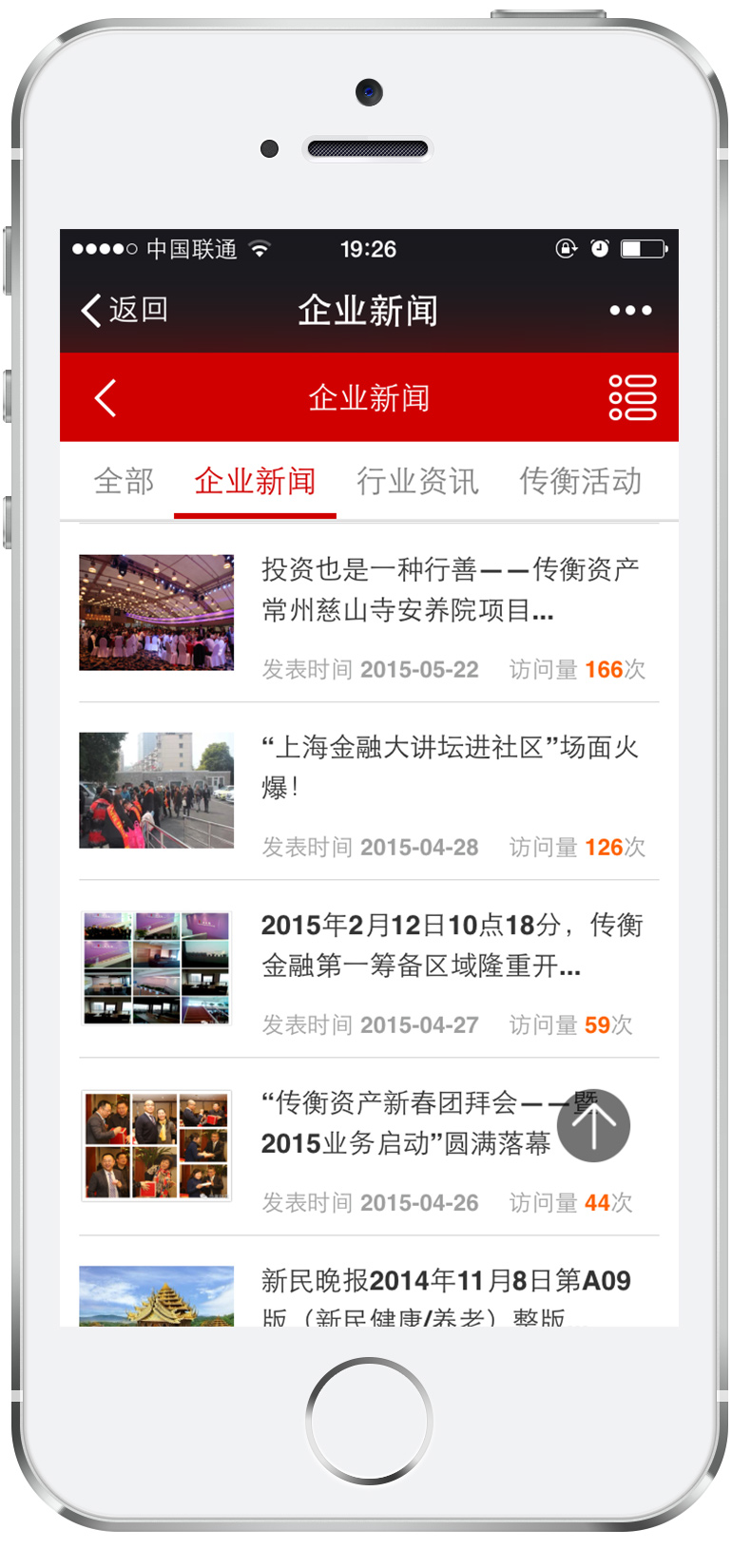Open the 传衡资产新春团拜会 article
This screenshot has height=1568, width=732.
(369, 1147)
